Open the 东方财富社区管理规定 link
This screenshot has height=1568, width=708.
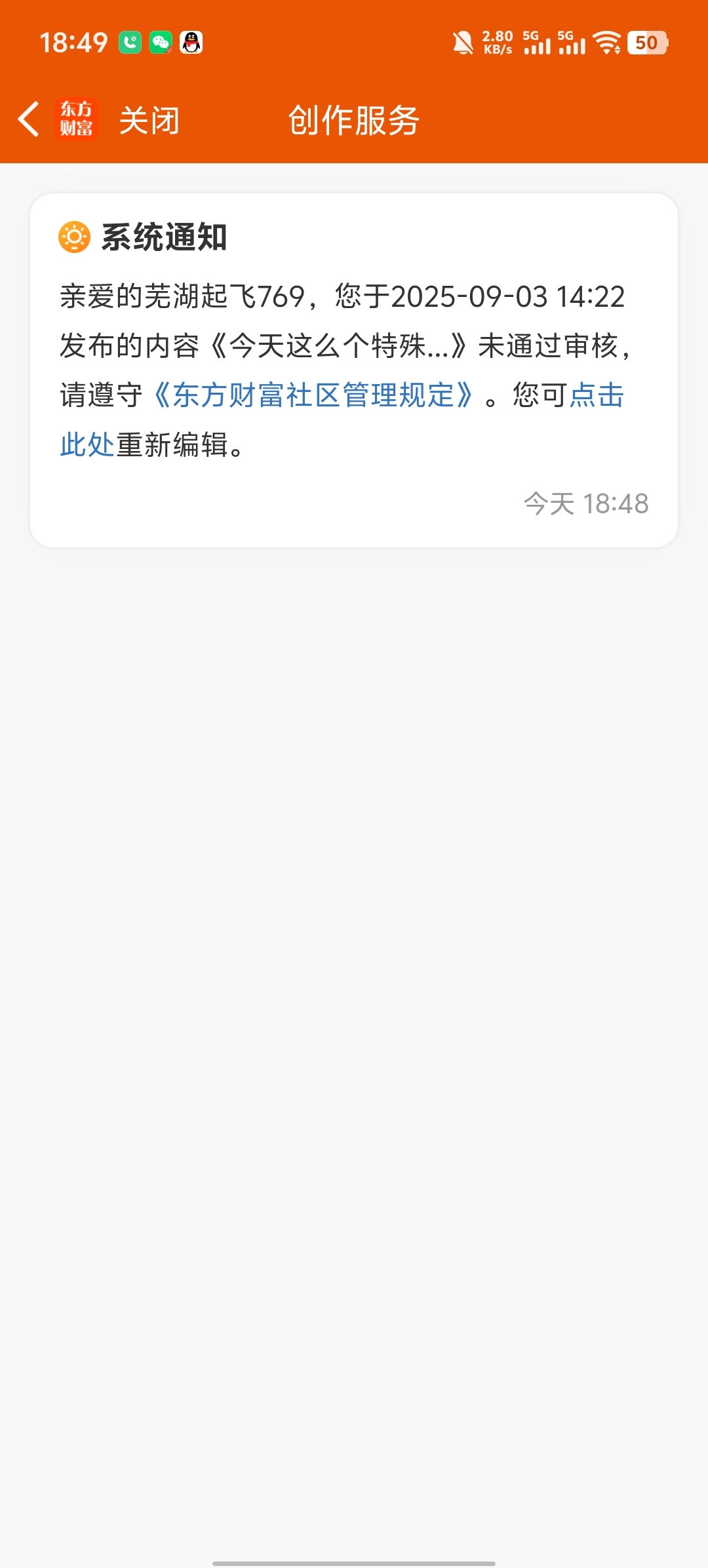click(x=313, y=395)
